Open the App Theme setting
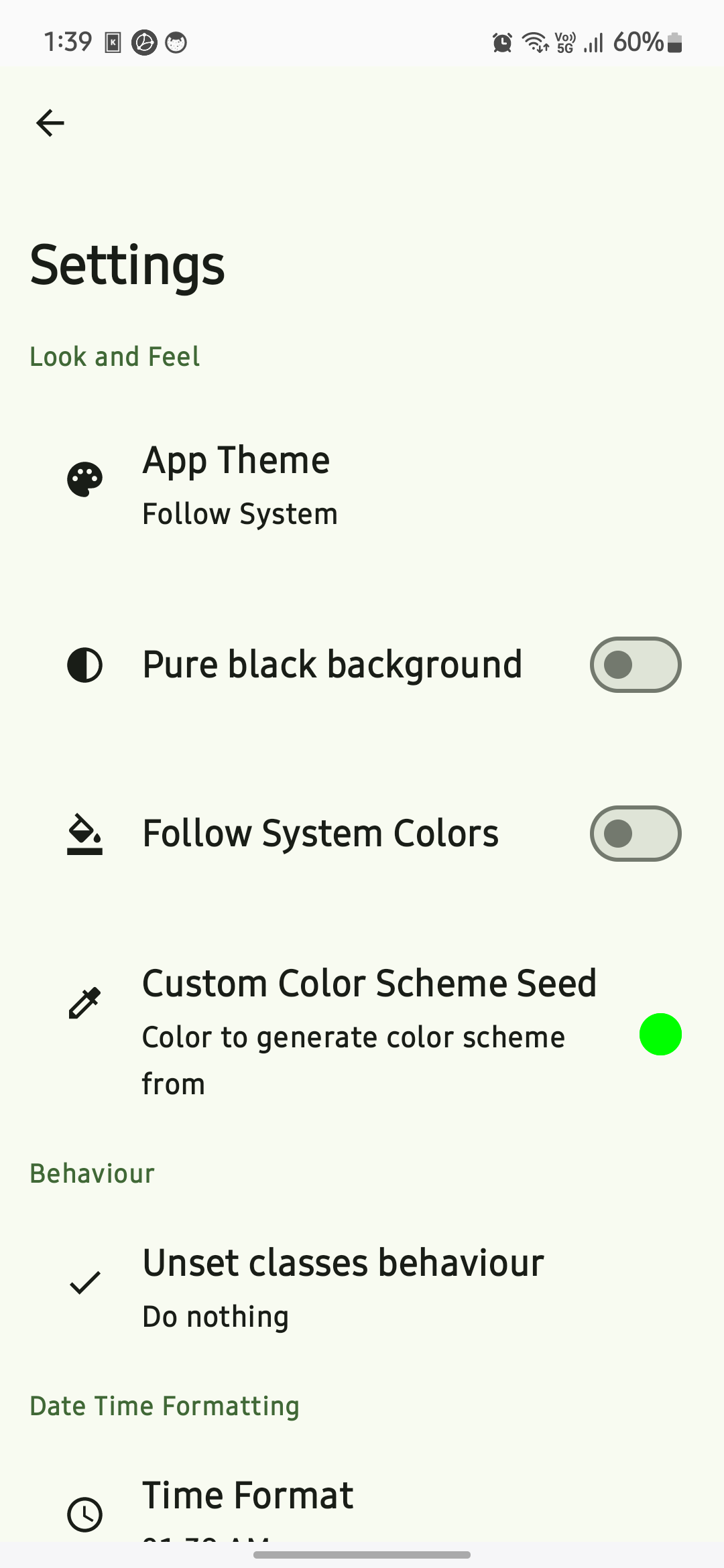Viewport: 724px width, 1568px height. [x=362, y=486]
